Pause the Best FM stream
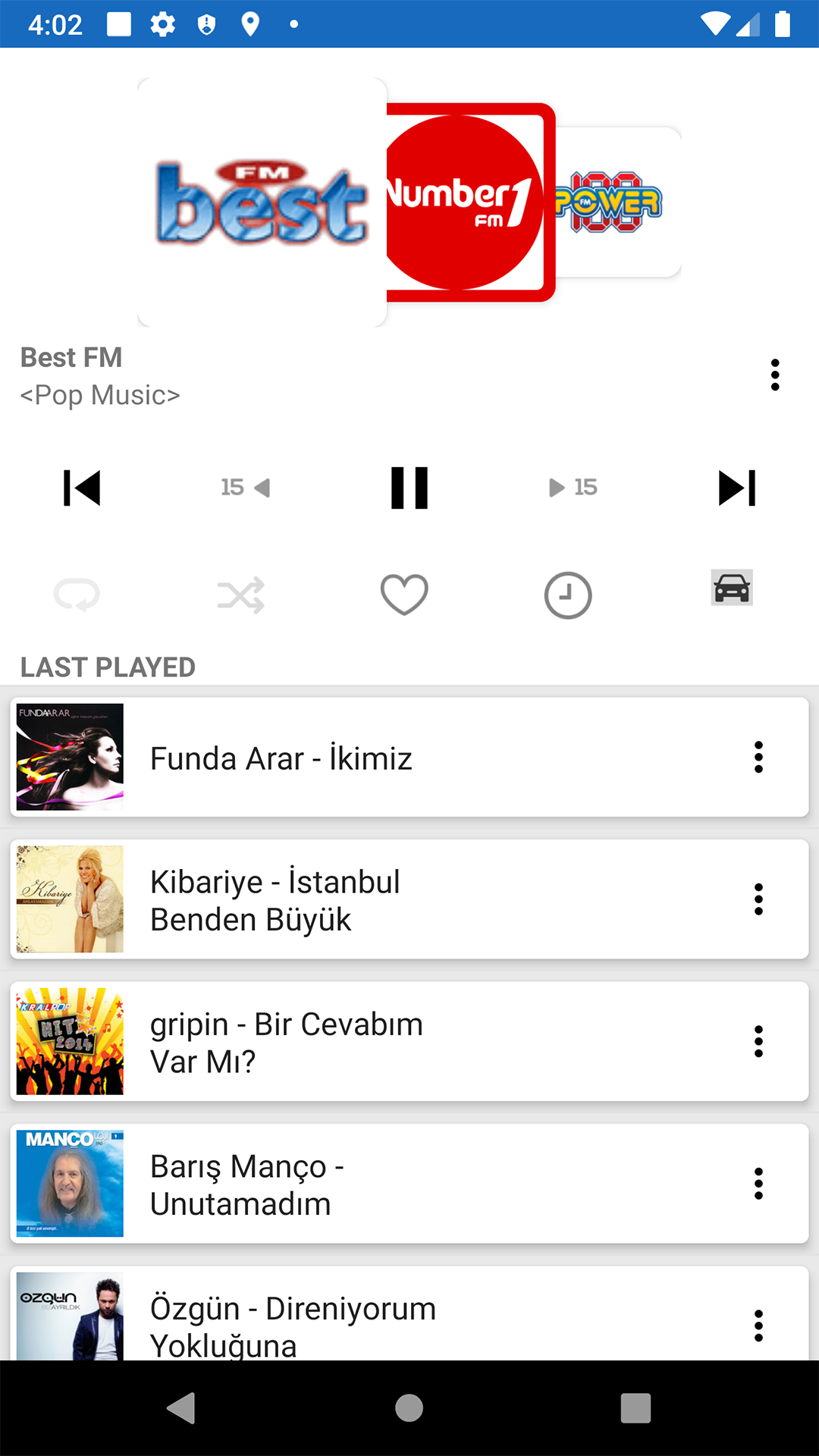This screenshot has width=819, height=1456. pyautogui.click(x=409, y=488)
